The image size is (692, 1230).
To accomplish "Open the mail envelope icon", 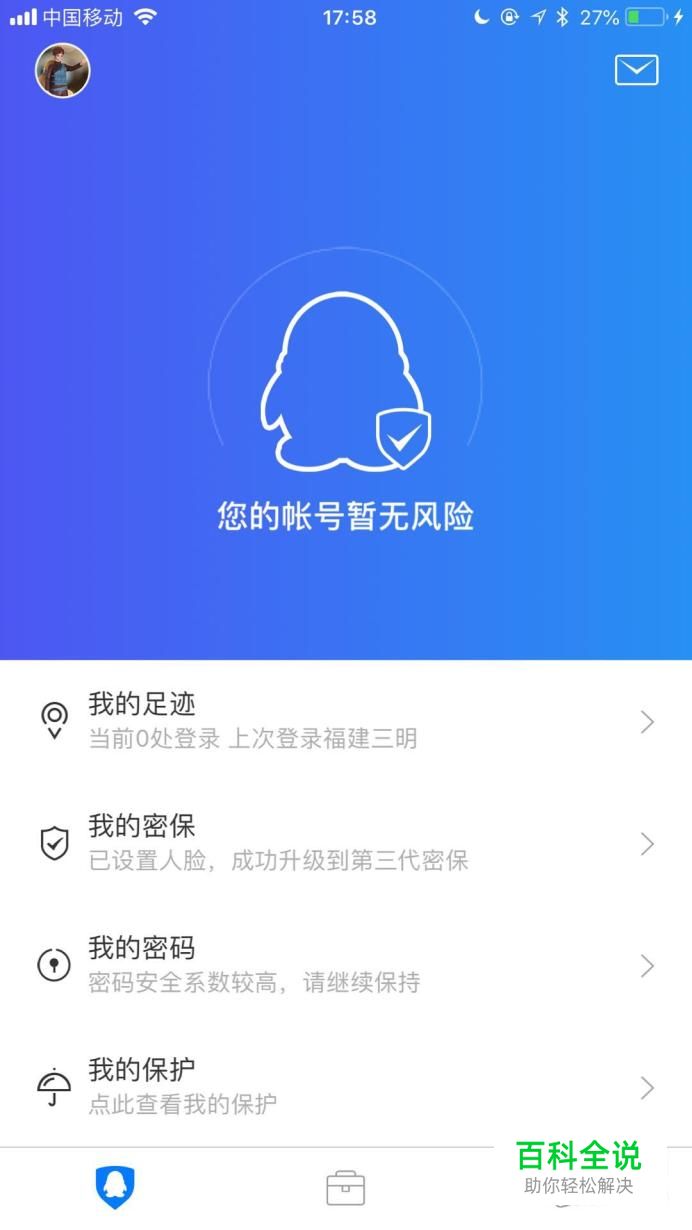I will tap(636, 70).
